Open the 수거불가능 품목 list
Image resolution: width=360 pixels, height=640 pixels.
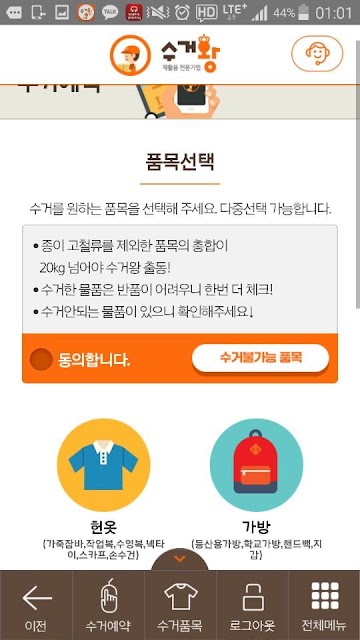pyautogui.click(x=260, y=358)
